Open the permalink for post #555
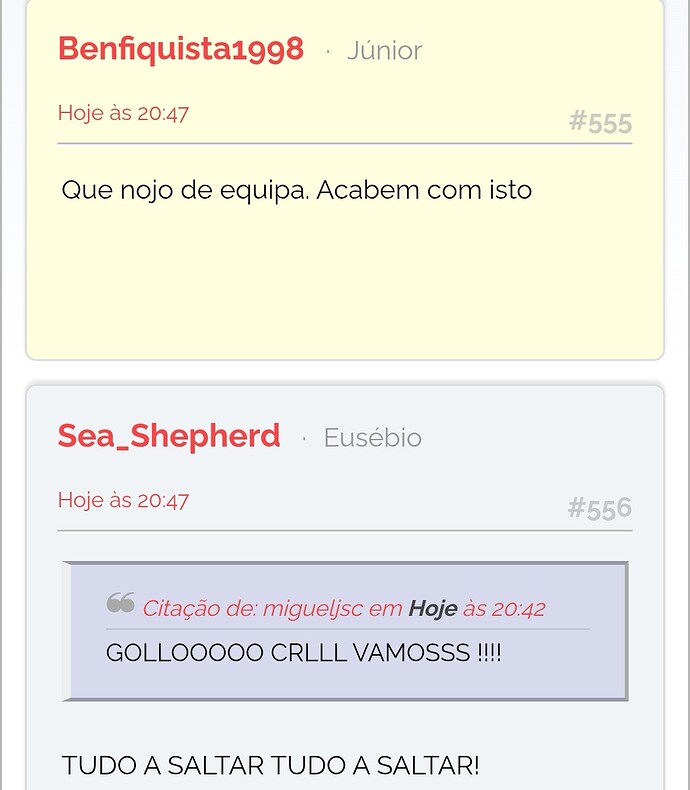 click(600, 123)
